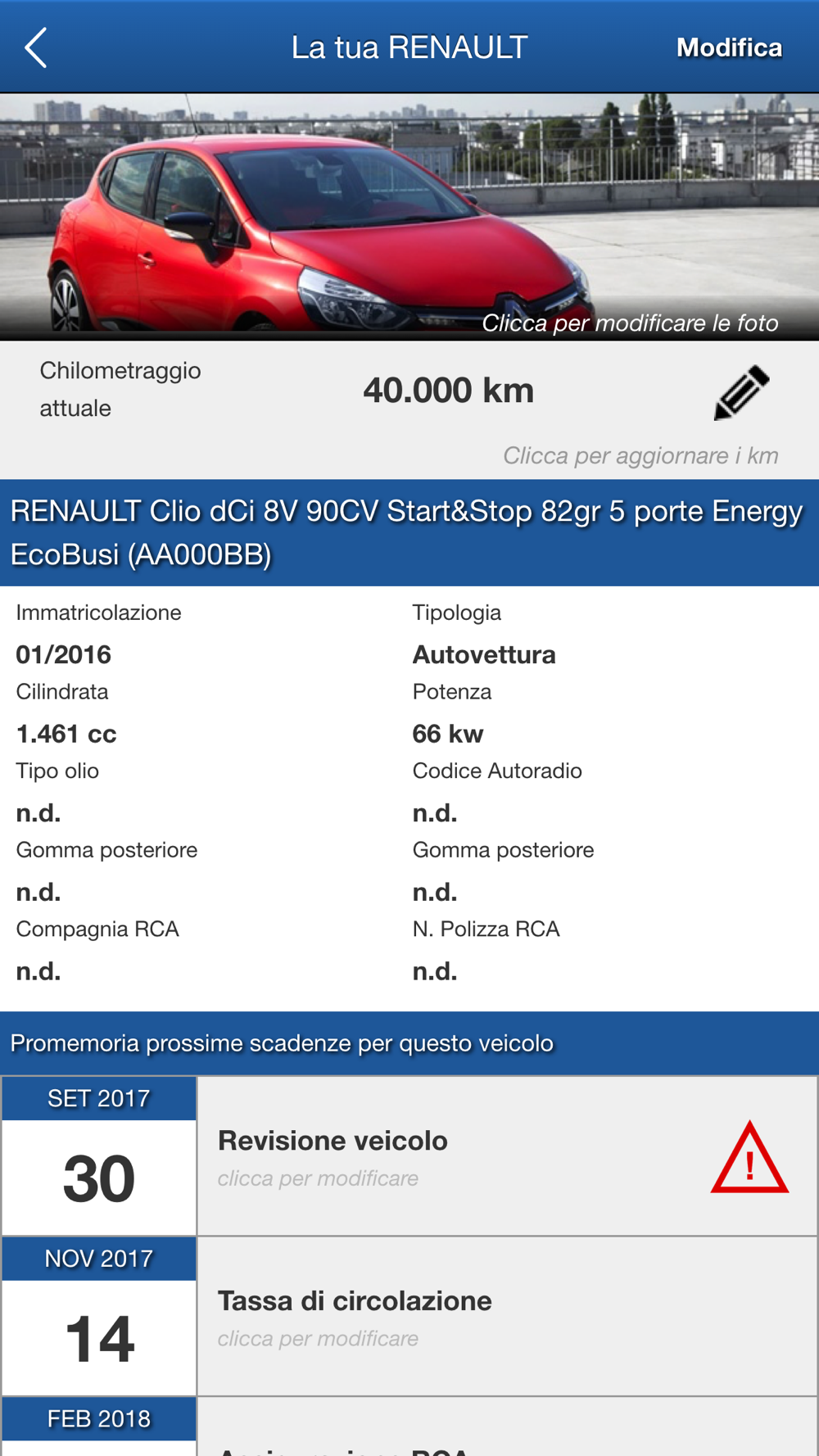Go back using the top-left arrow
This screenshot has width=819, height=1456.
click(x=36, y=47)
